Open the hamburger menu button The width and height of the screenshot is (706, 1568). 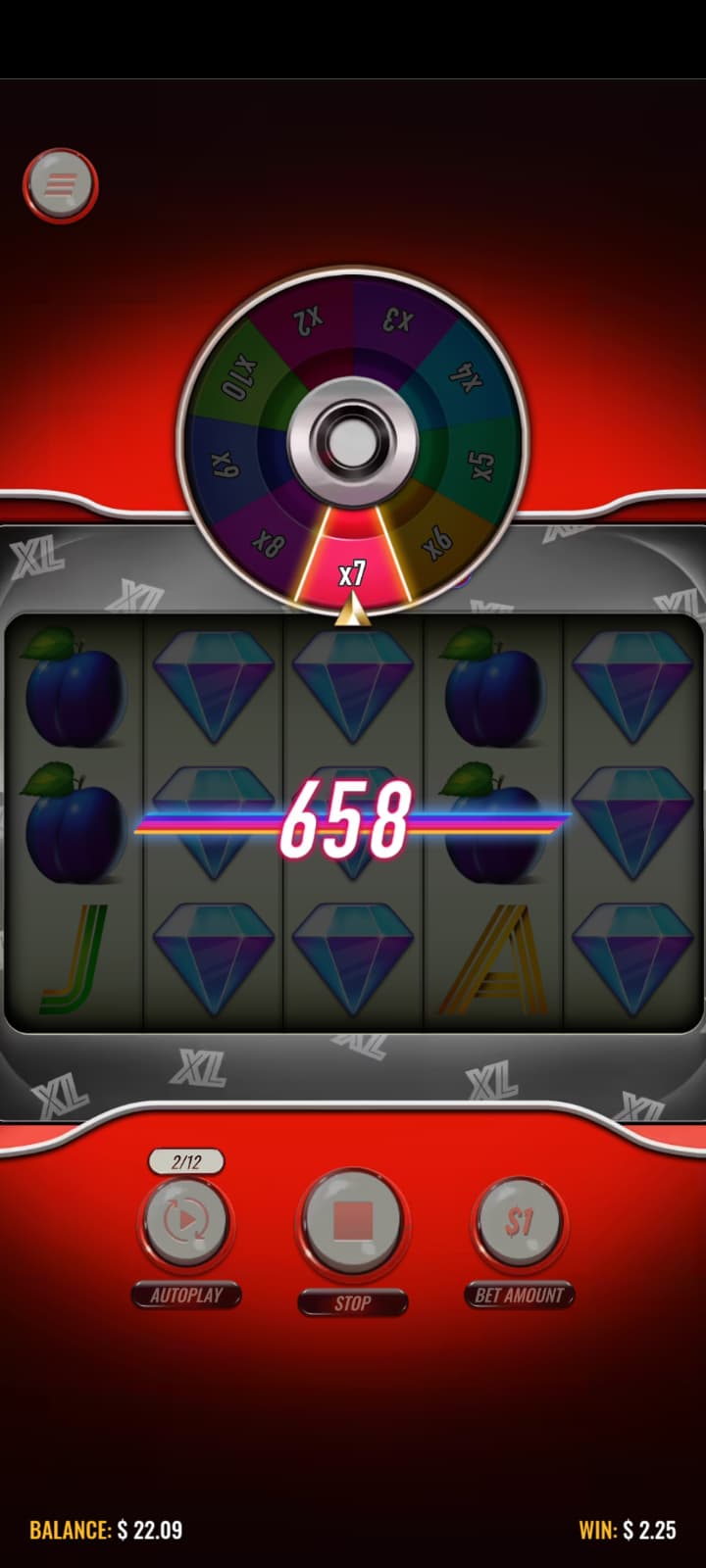click(61, 184)
